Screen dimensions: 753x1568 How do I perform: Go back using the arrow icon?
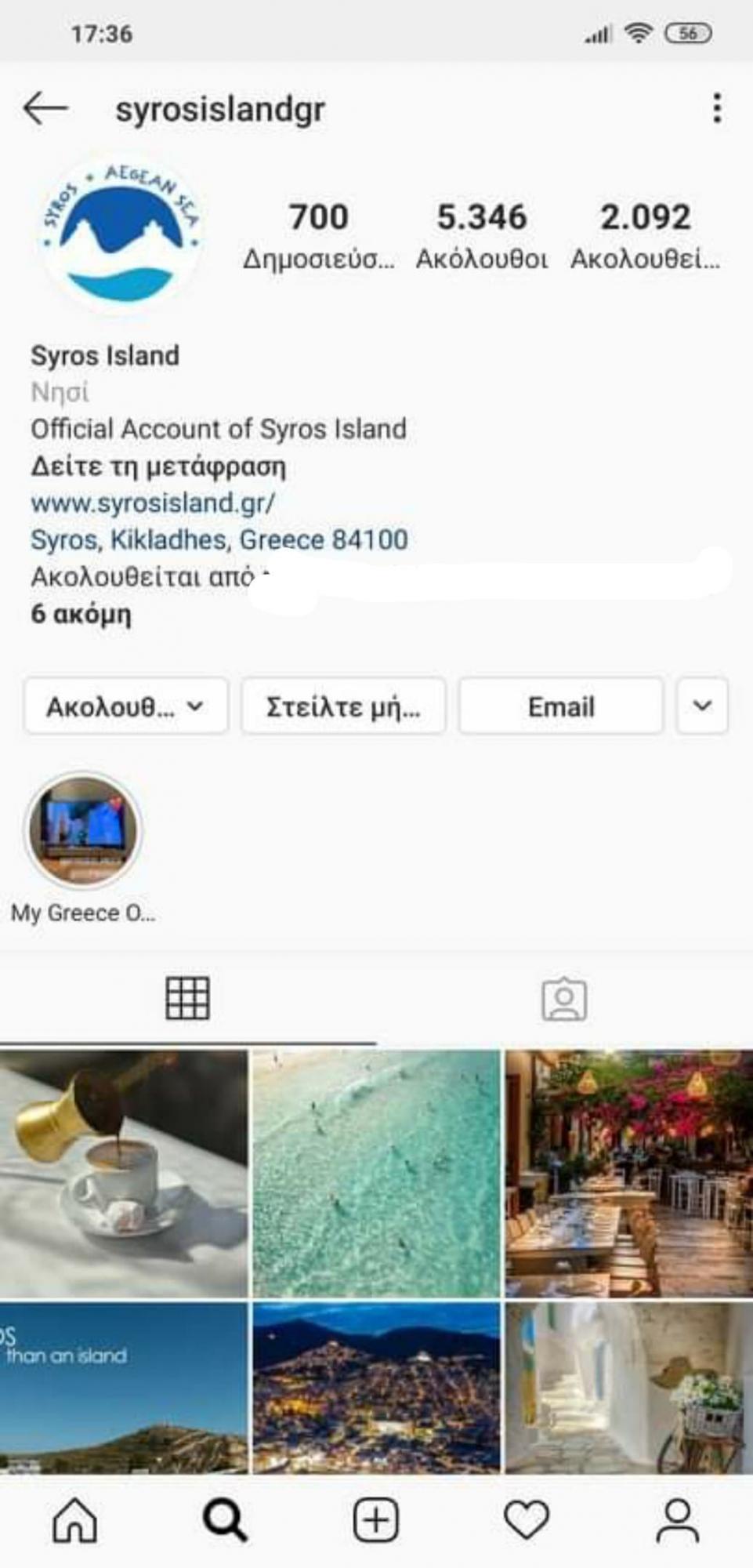tap(45, 108)
